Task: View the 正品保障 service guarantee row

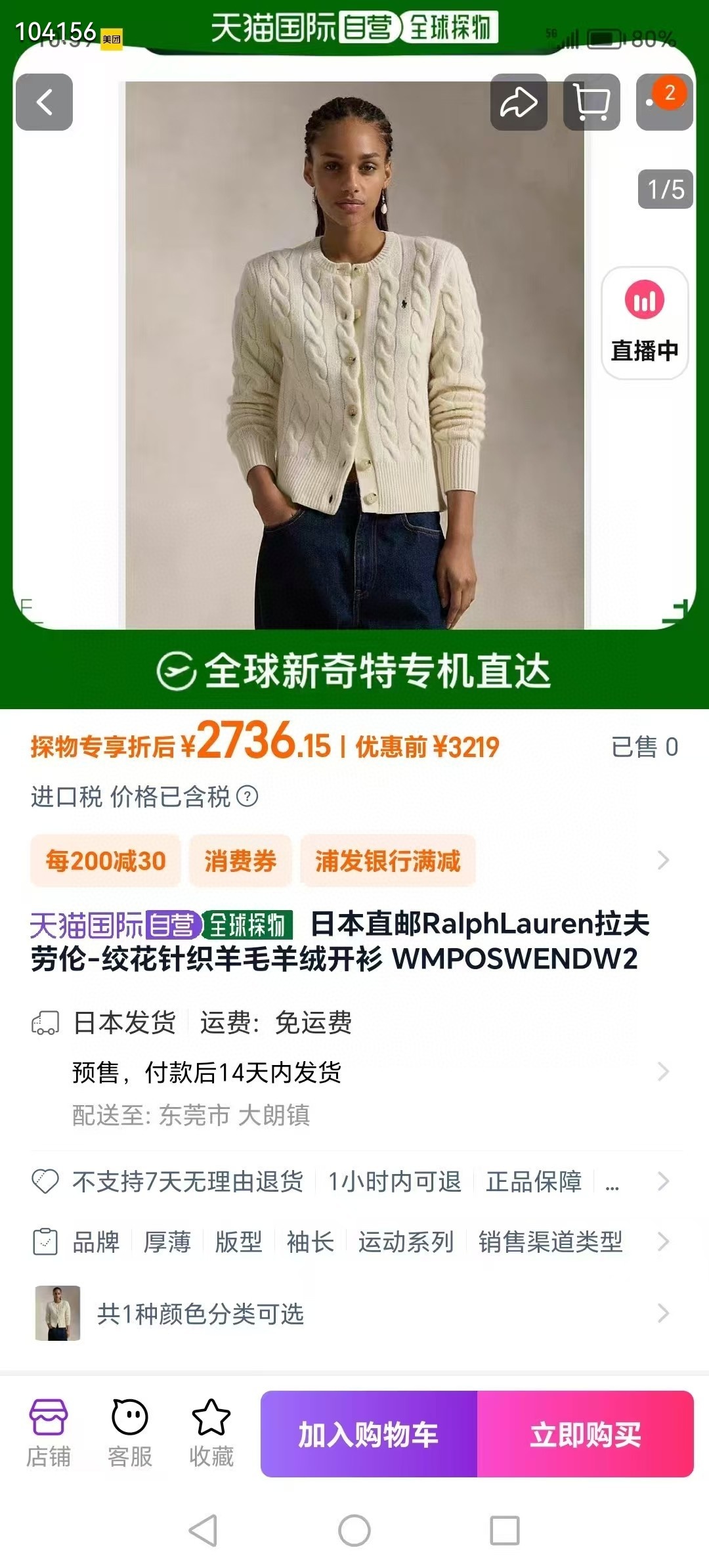Action: (x=533, y=1181)
